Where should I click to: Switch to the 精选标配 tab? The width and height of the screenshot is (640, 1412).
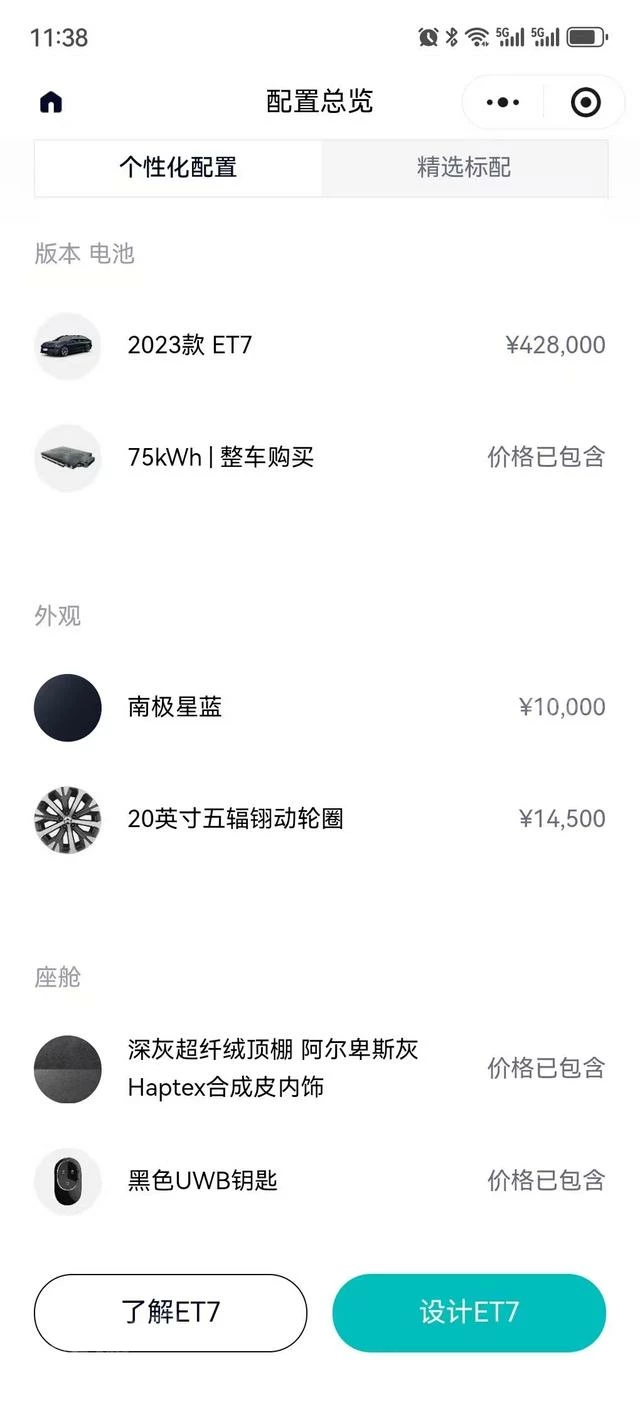[x=464, y=167]
